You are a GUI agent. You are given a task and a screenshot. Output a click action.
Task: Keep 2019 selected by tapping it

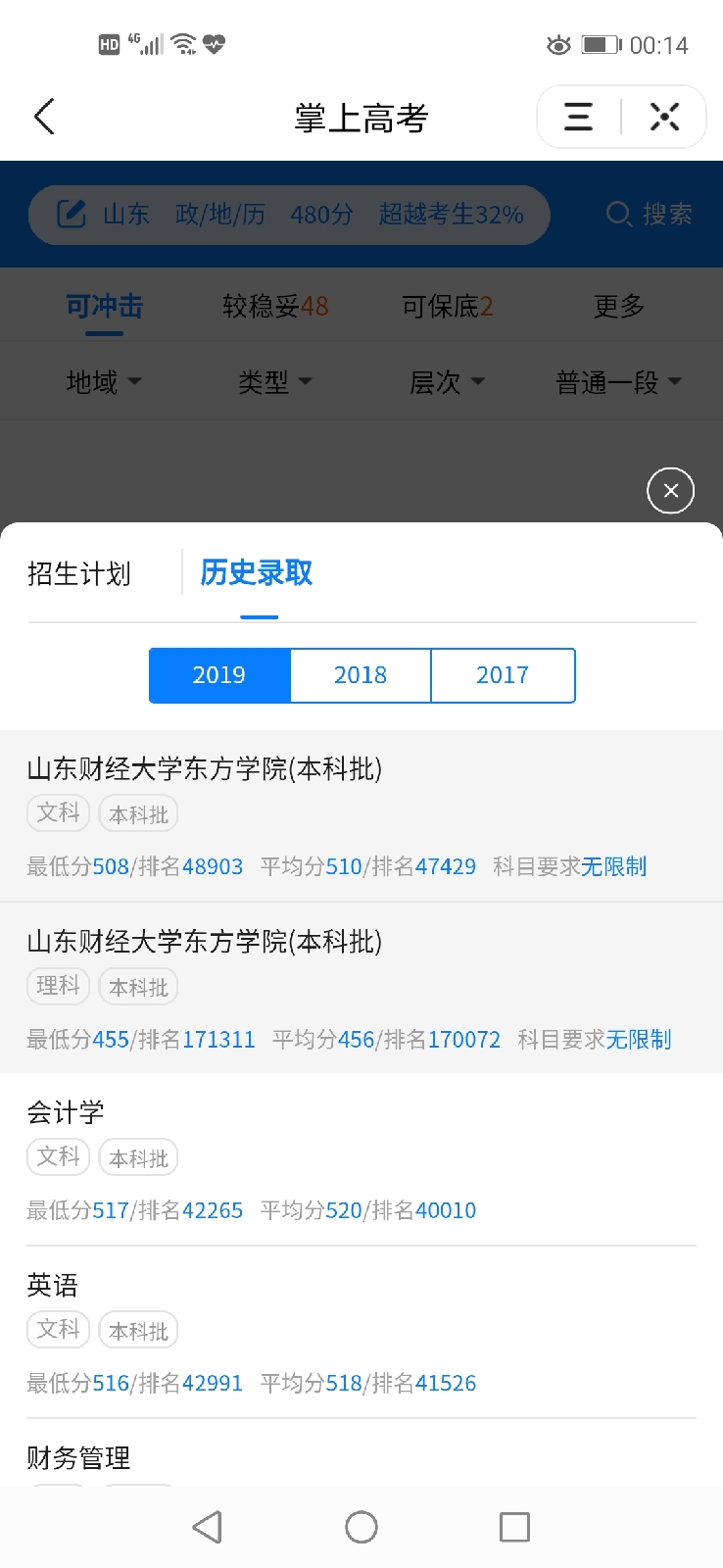pyautogui.click(x=219, y=675)
